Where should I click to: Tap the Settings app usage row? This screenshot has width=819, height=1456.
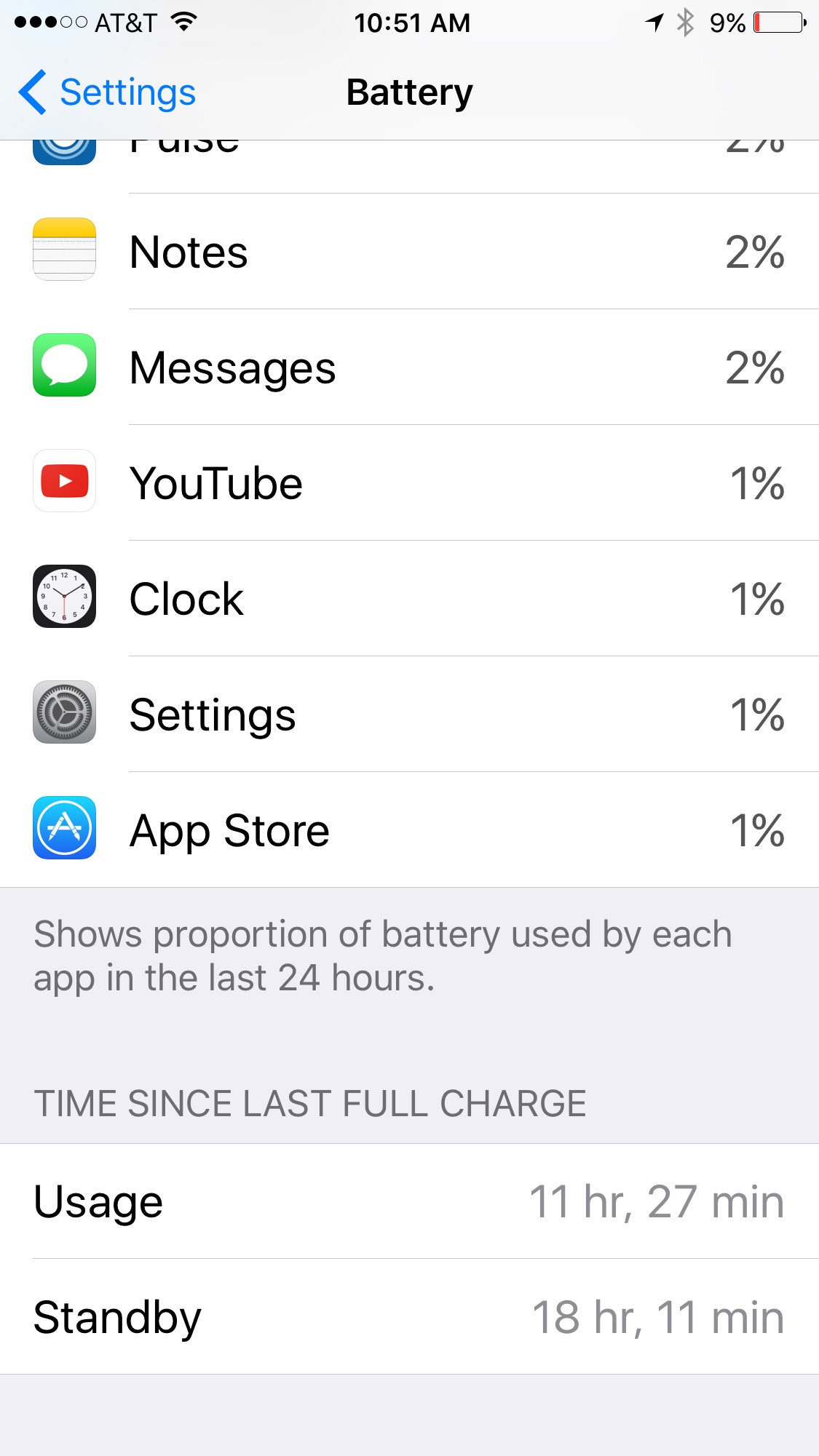pos(409,715)
